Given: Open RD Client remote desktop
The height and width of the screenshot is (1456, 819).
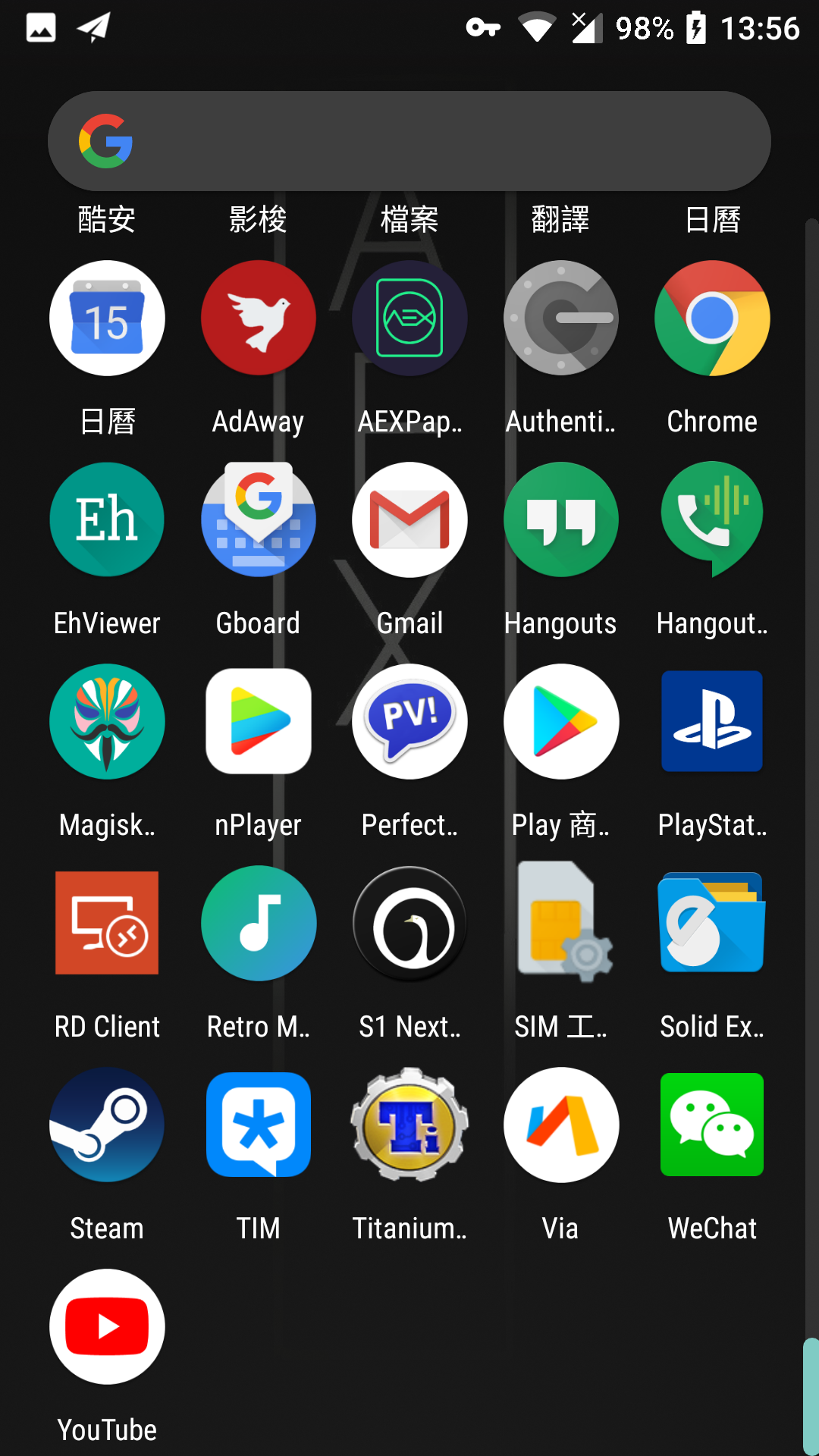Looking at the screenshot, I should click(107, 924).
